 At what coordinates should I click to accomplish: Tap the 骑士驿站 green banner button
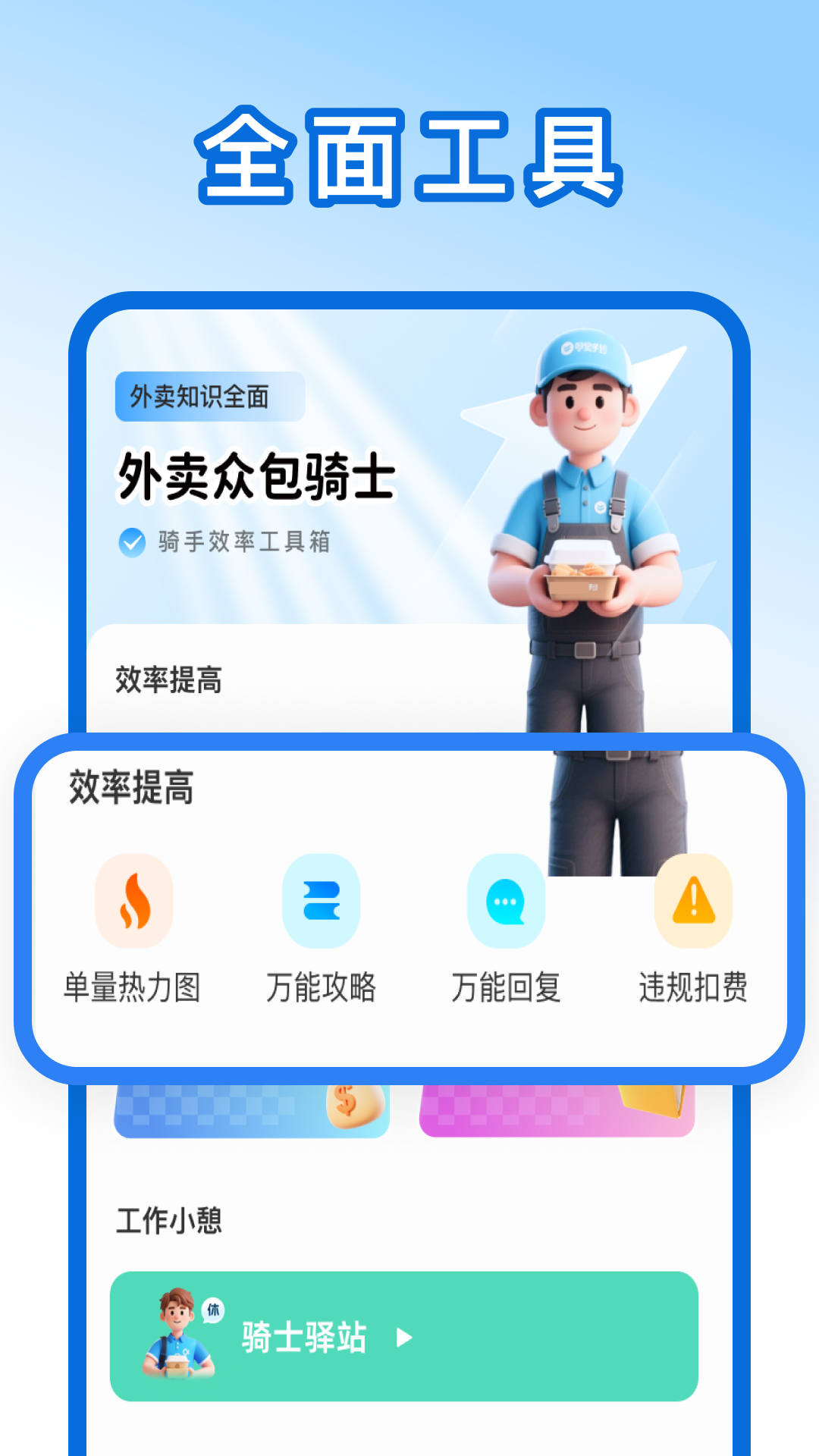coord(406,1336)
